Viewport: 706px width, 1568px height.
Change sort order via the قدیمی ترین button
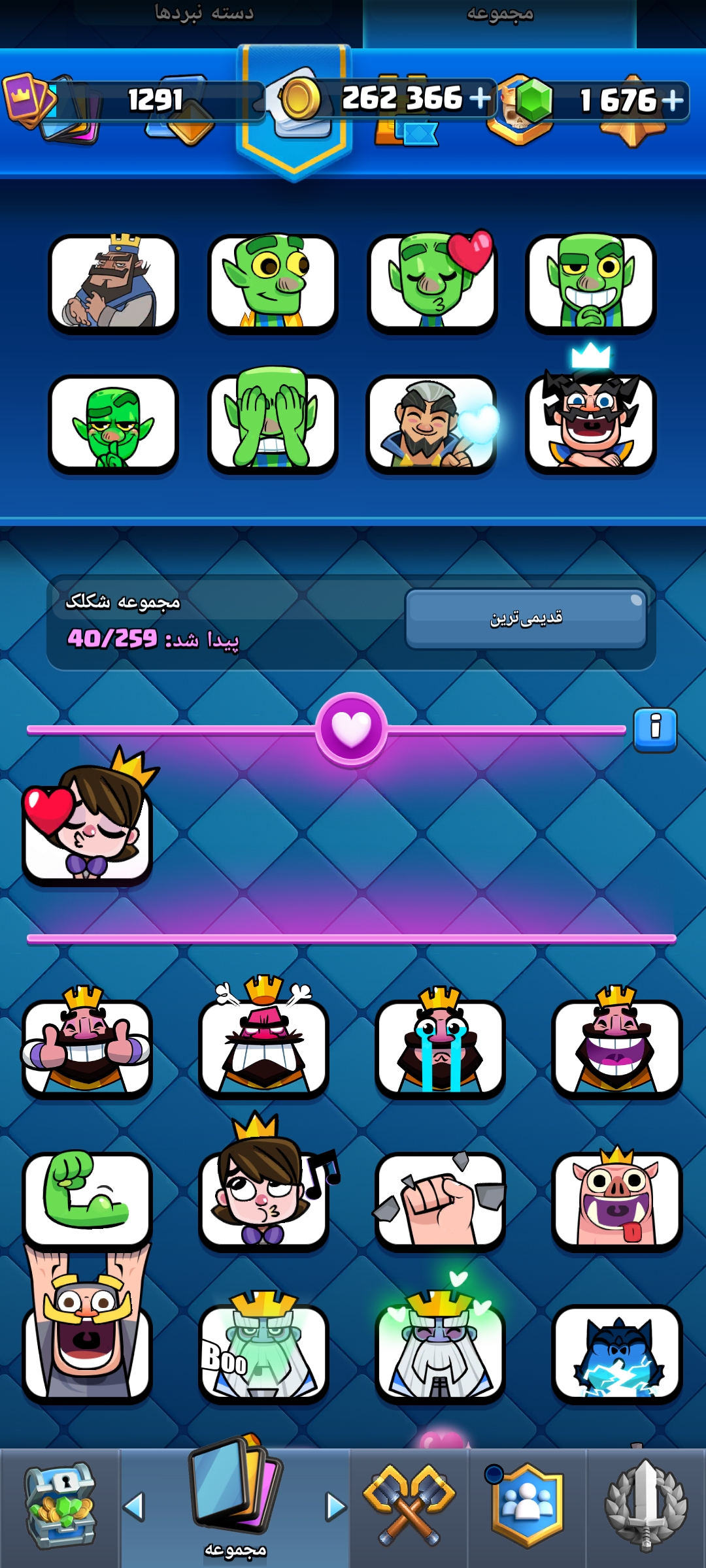tap(526, 618)
